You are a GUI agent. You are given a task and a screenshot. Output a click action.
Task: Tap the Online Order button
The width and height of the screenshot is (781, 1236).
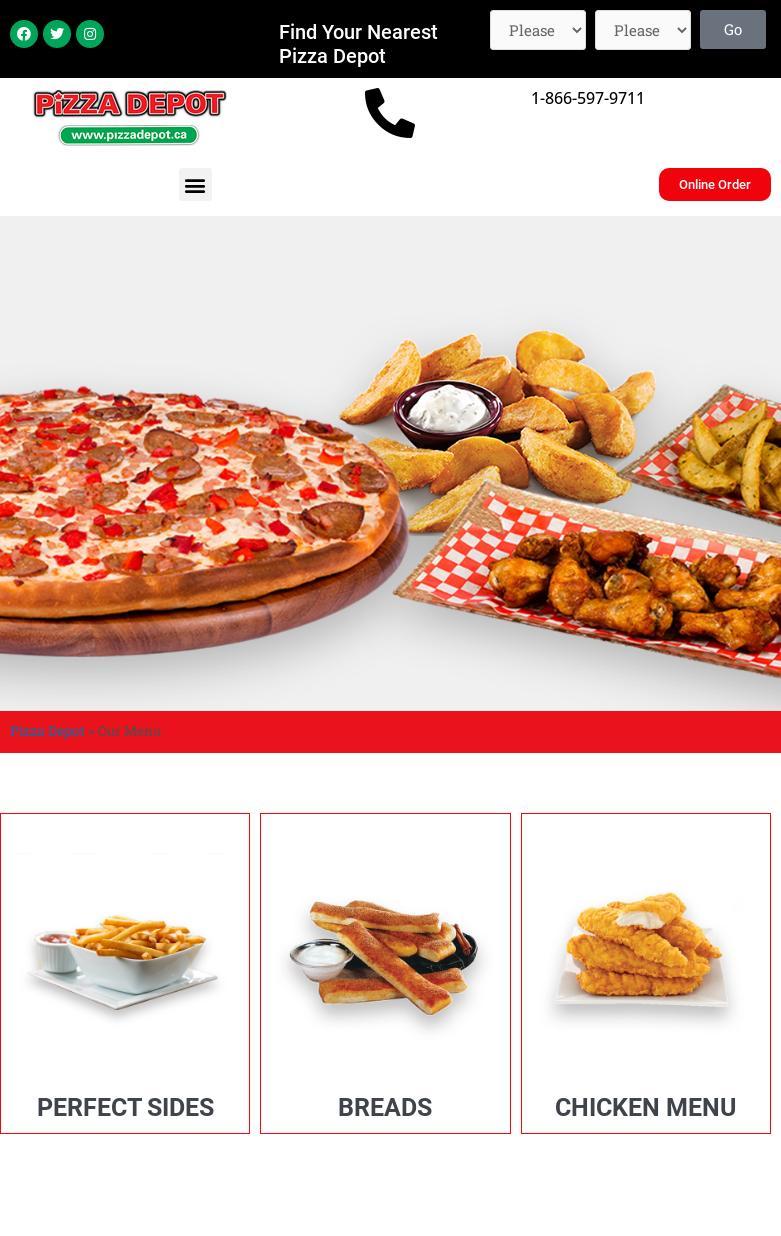click(714, 185)
